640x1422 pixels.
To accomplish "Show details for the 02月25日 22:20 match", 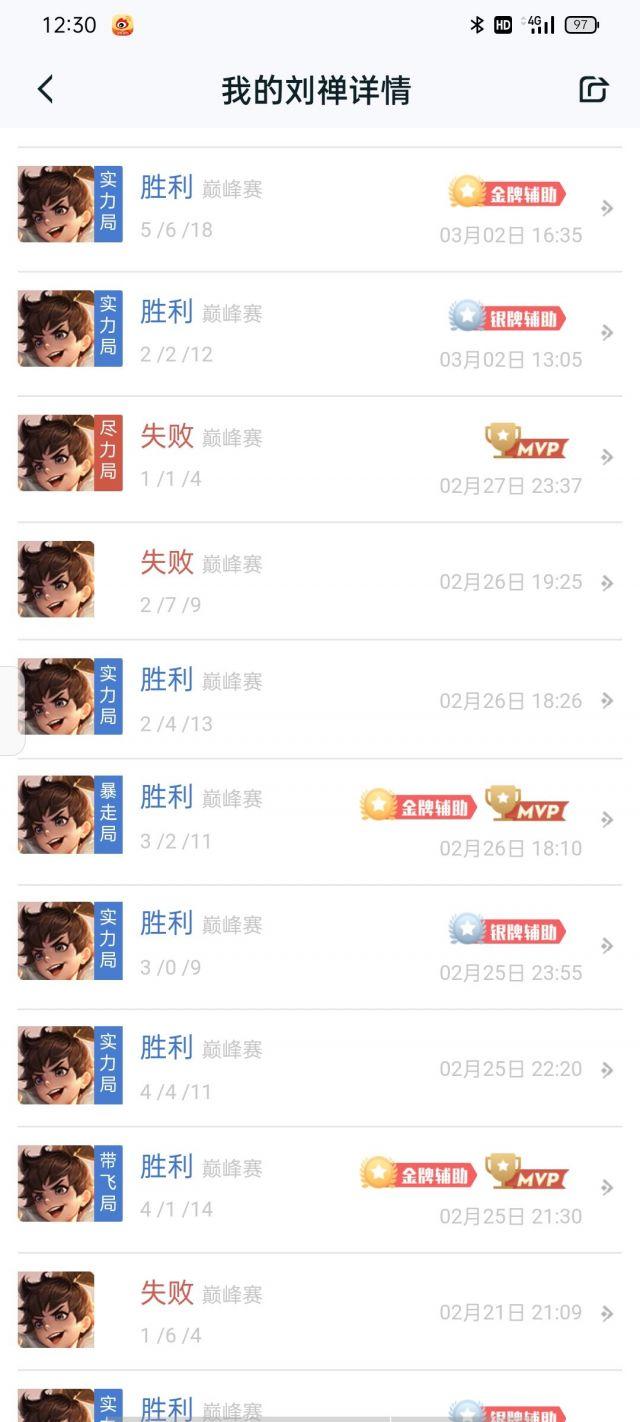I will [x=320, y=1069].
